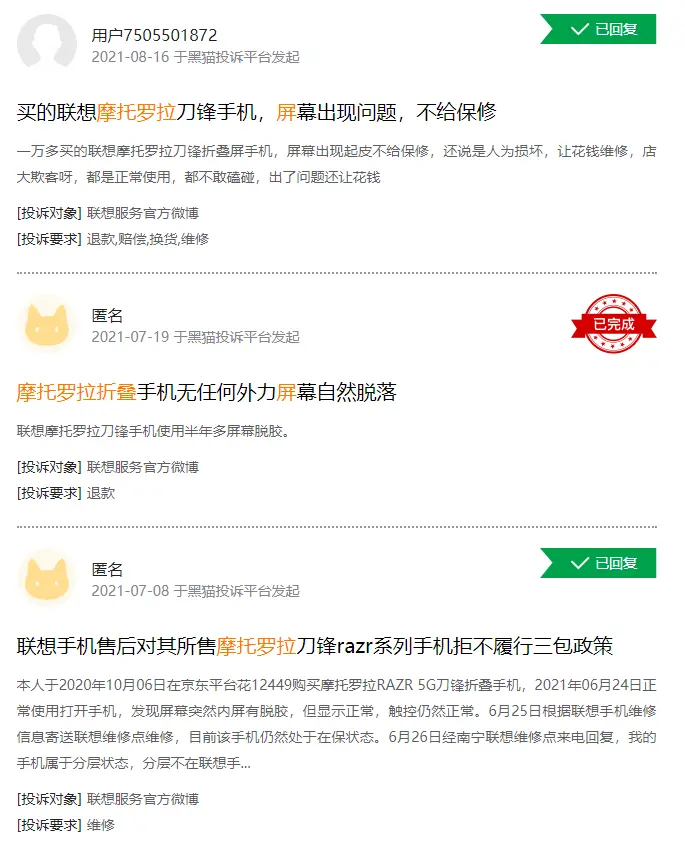Open the complaint "摩托罗拉折叠手机无任何外力屏幕自然脱落"
The width and height of the screenshot is (685, 849).
(207, 392)
